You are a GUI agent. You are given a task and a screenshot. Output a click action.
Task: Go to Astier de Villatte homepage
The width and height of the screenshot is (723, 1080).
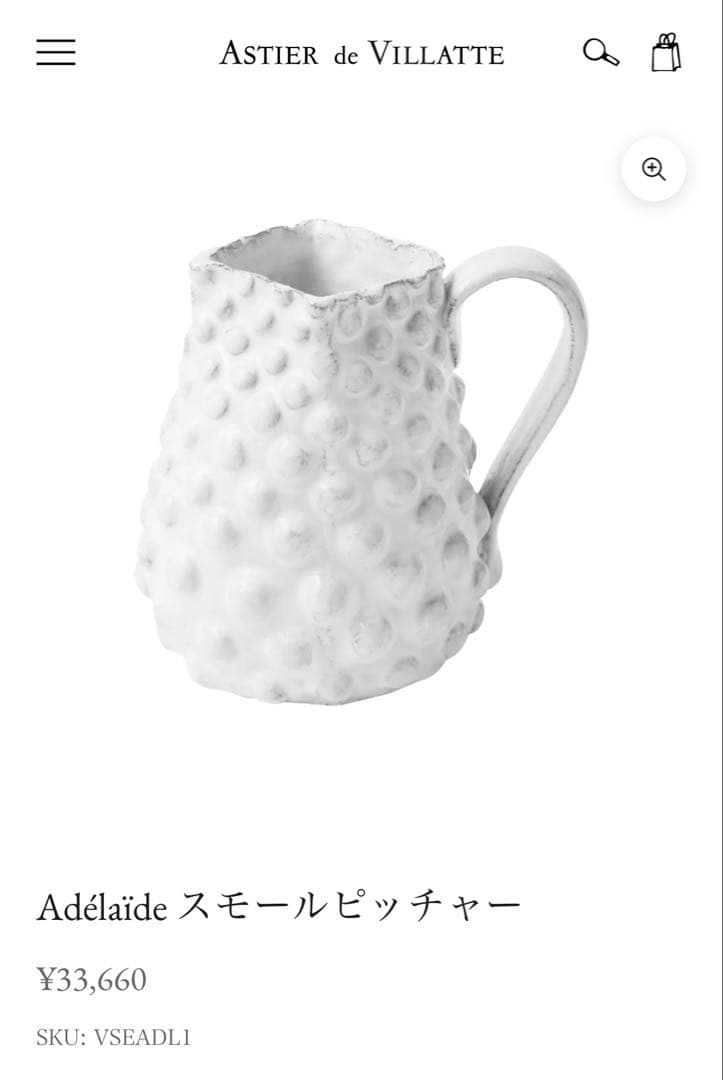(361, 53)
